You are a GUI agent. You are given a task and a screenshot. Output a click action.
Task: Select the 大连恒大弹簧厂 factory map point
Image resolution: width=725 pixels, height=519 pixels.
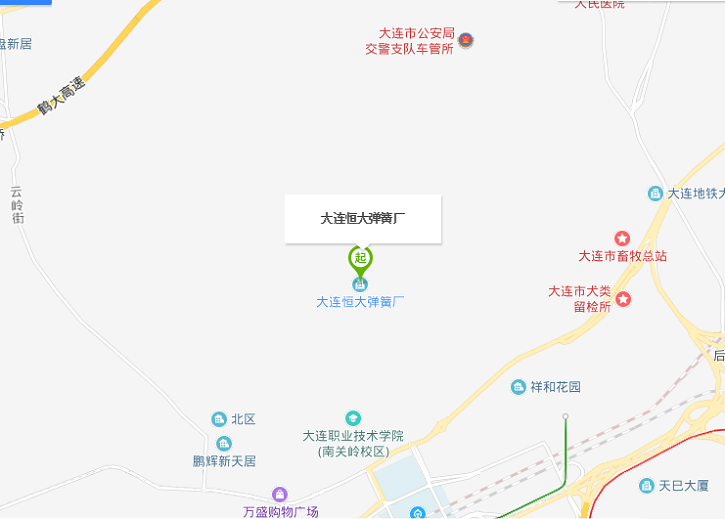[x=360, y=285]
